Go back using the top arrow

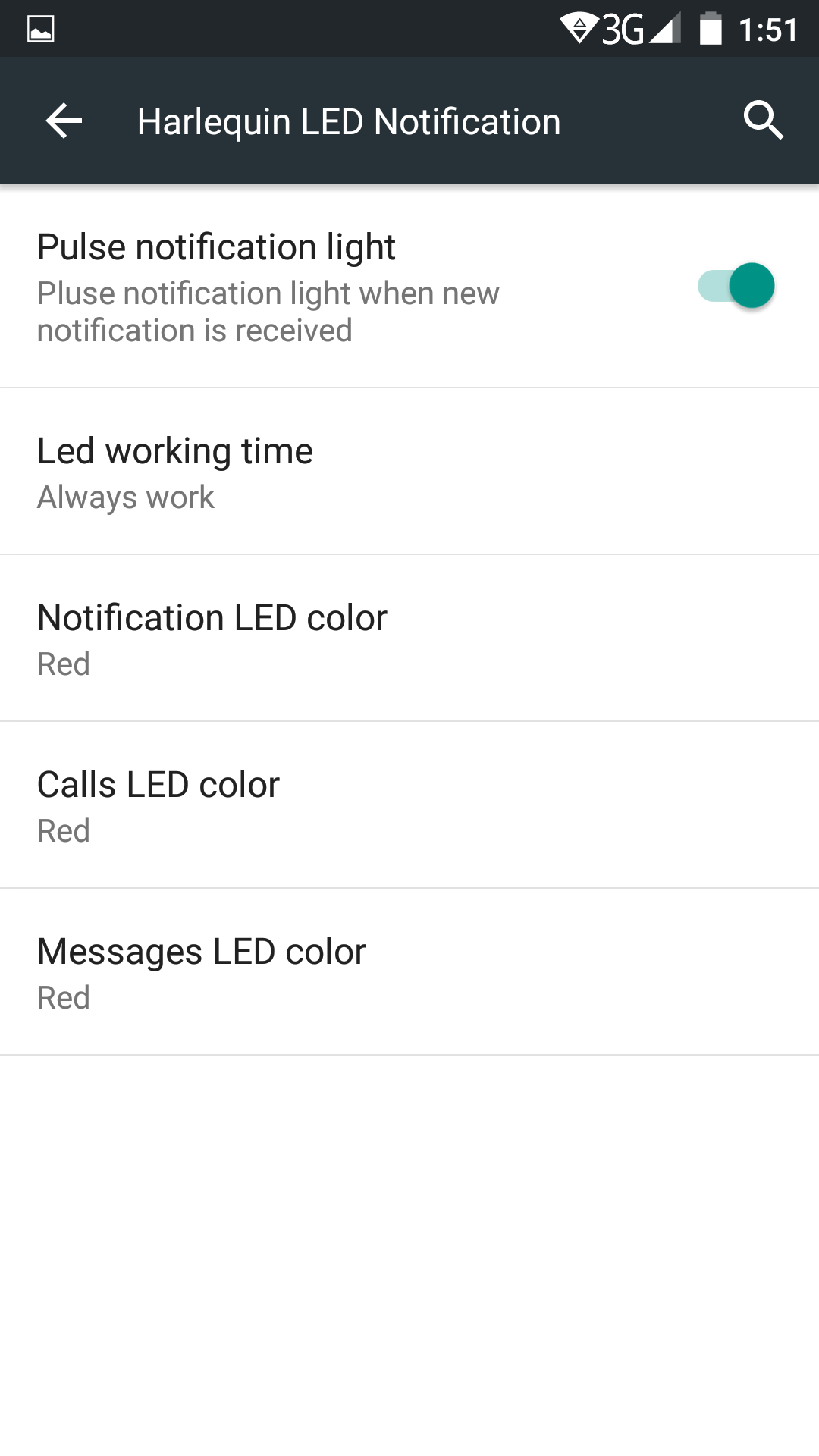[x=64, y=121]
